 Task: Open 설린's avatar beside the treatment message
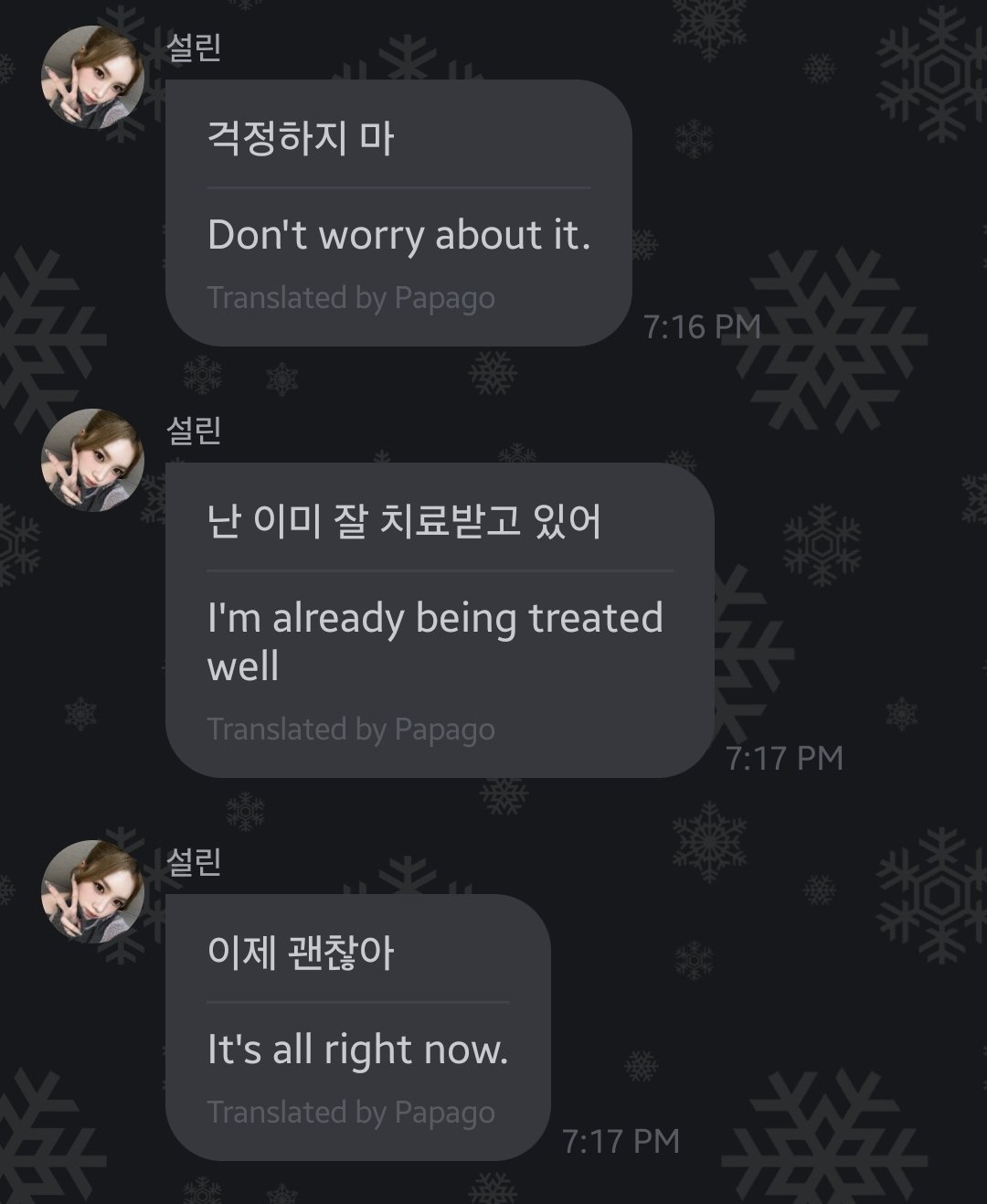tap(92, 460)
